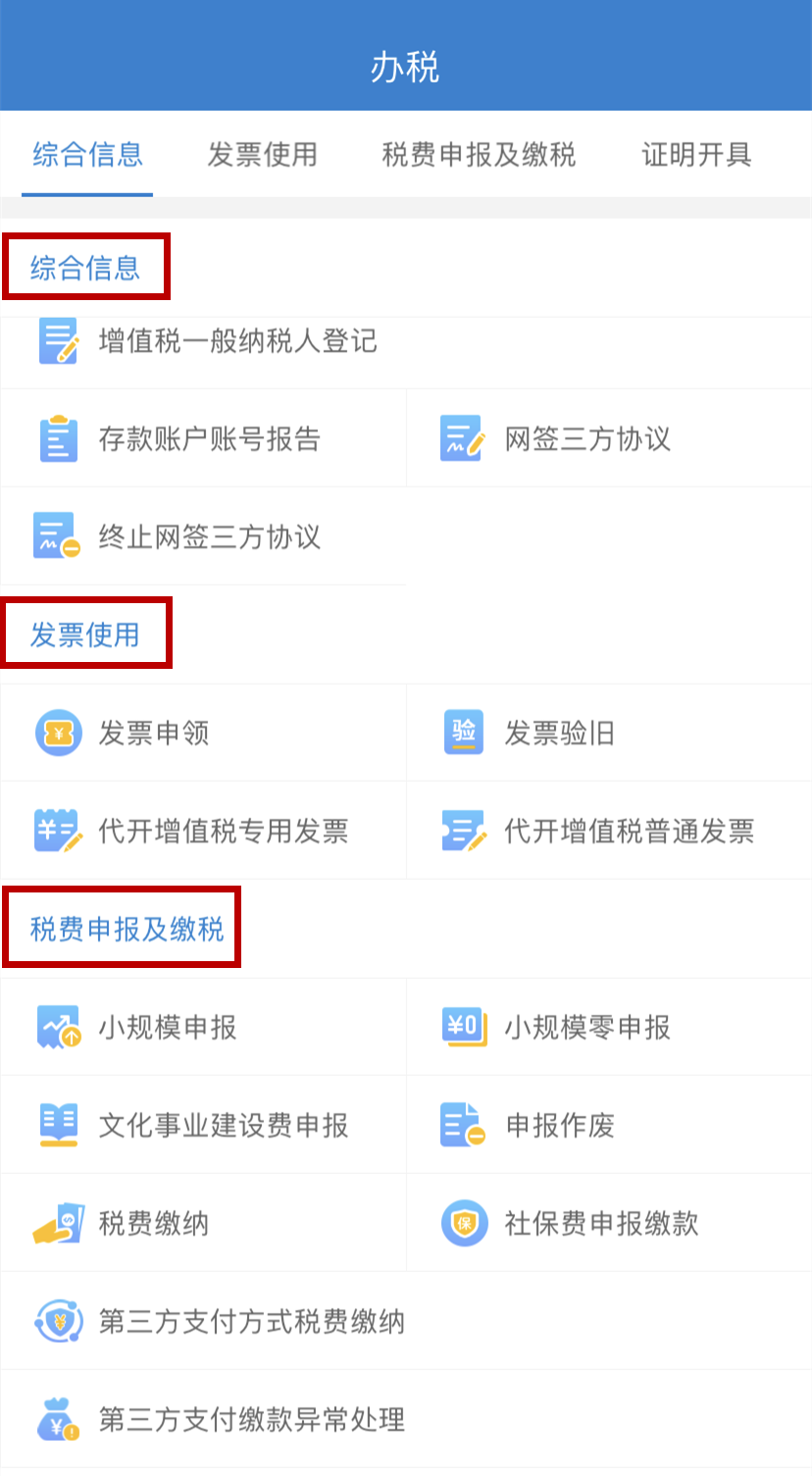The height and width of the screenshot is (1476, 812).
Task: Tap the 申报作废 document icon
Action: coord(462,1125)
